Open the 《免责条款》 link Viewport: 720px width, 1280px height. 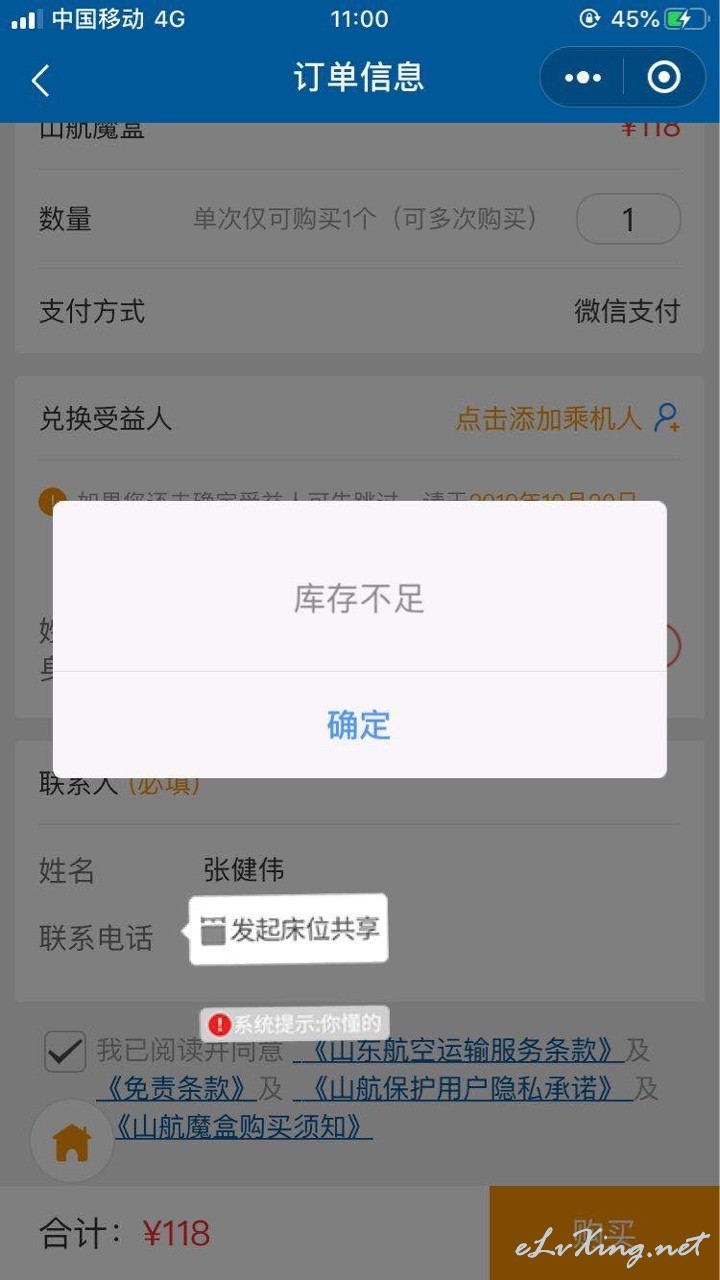(x=177, y=1087)
